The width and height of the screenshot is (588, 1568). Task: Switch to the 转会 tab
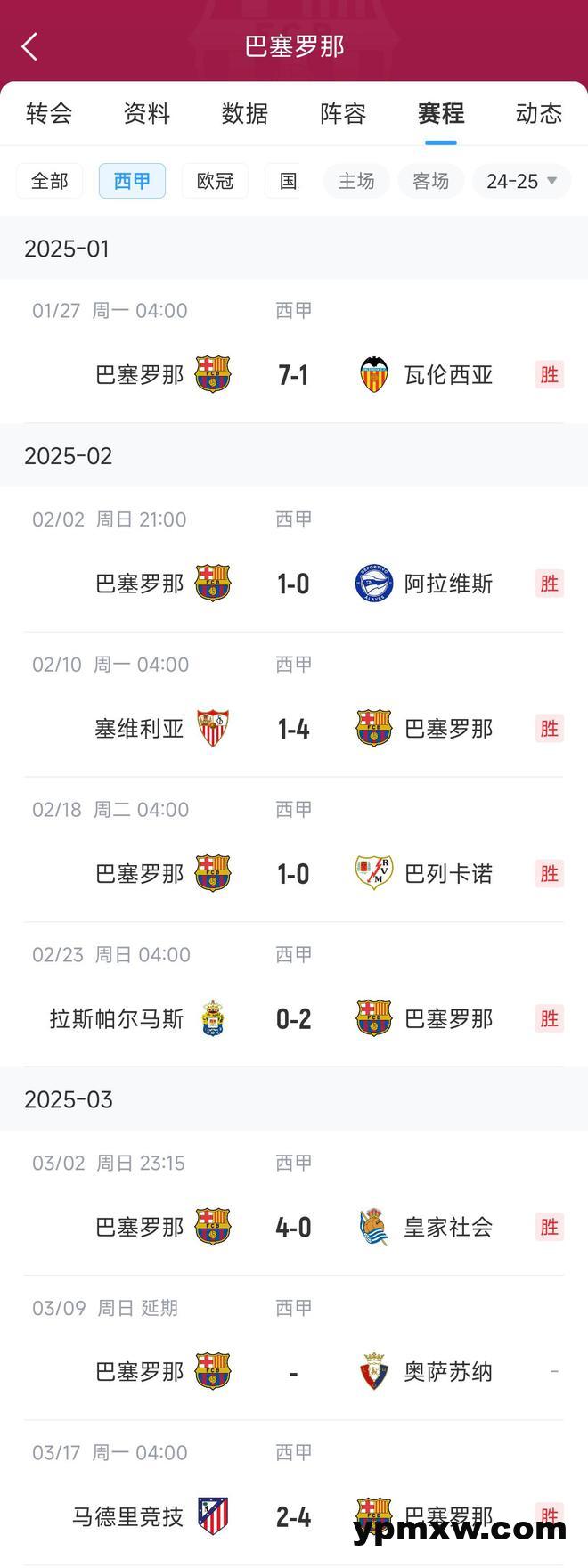pyautogui.click(x=49, y=113)
